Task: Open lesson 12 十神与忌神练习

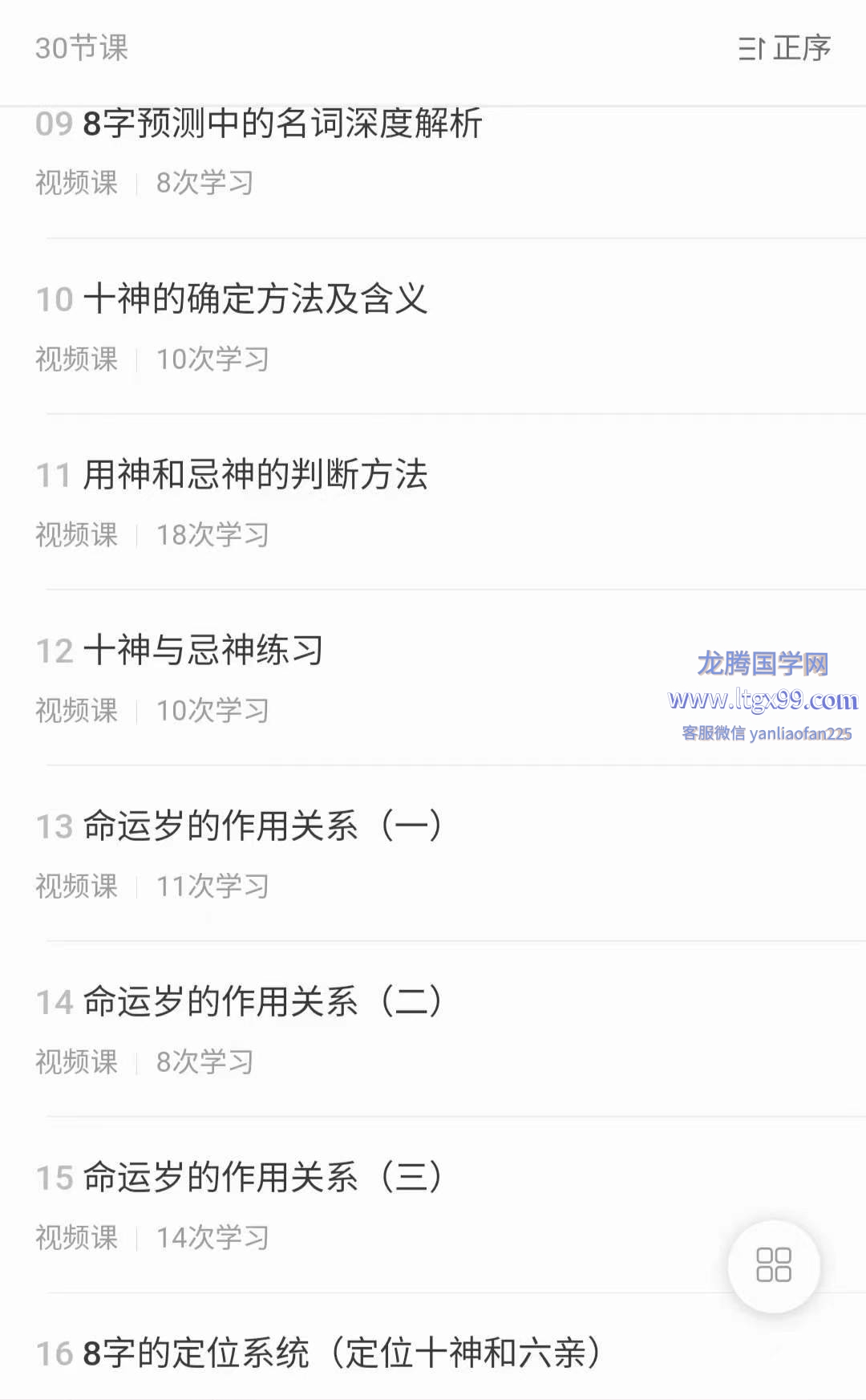Action: [433, 678]
